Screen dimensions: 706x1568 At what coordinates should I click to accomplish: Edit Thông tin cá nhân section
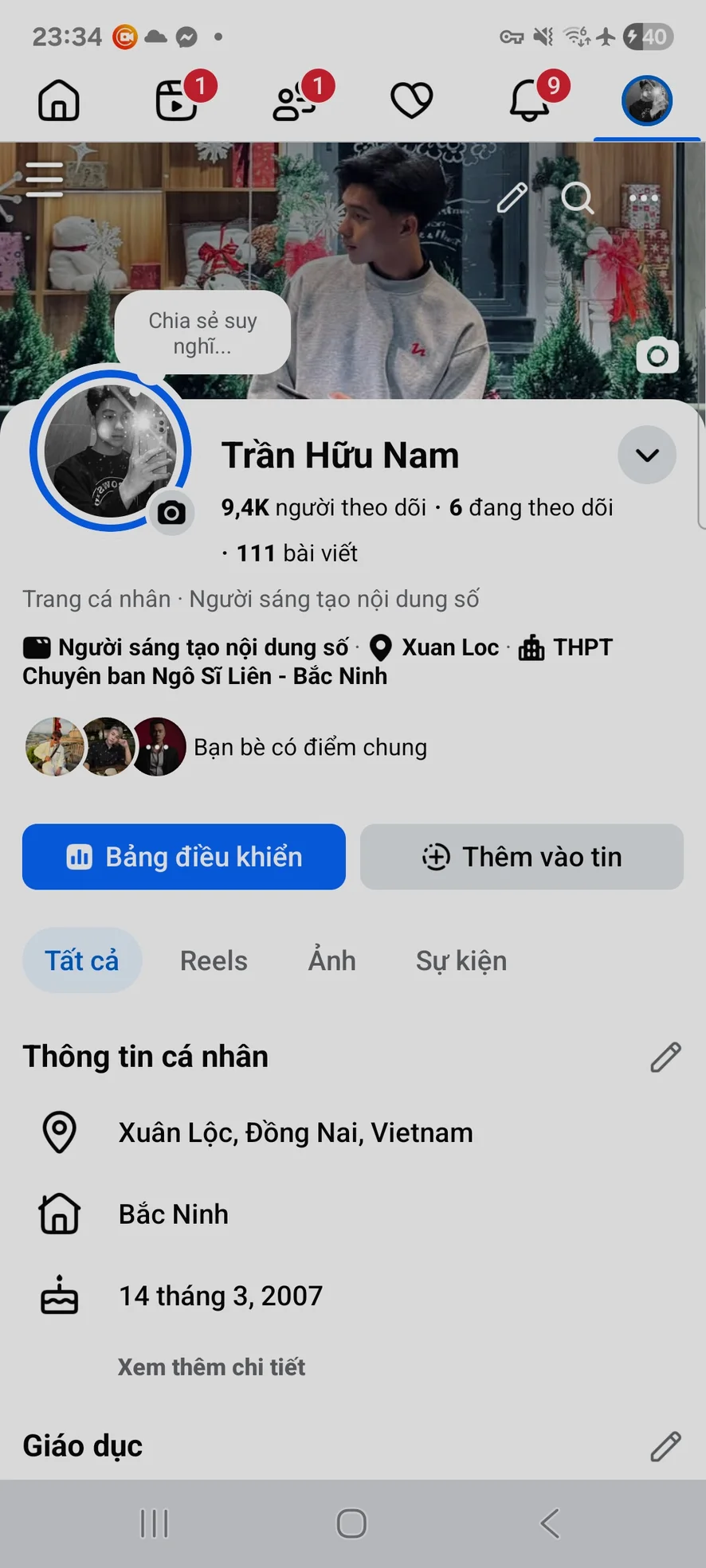point(665,1057)
